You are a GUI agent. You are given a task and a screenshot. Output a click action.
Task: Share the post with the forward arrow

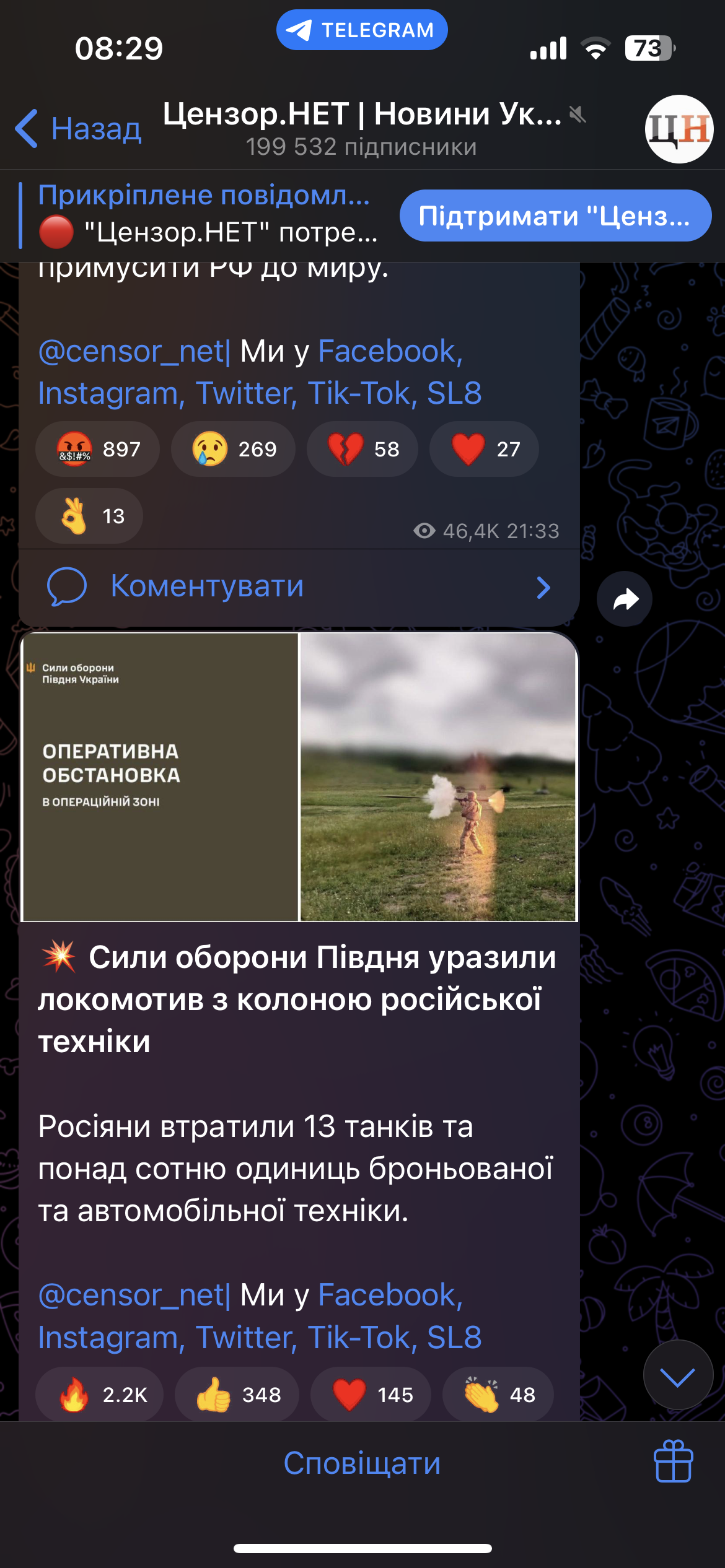point(625,599)
